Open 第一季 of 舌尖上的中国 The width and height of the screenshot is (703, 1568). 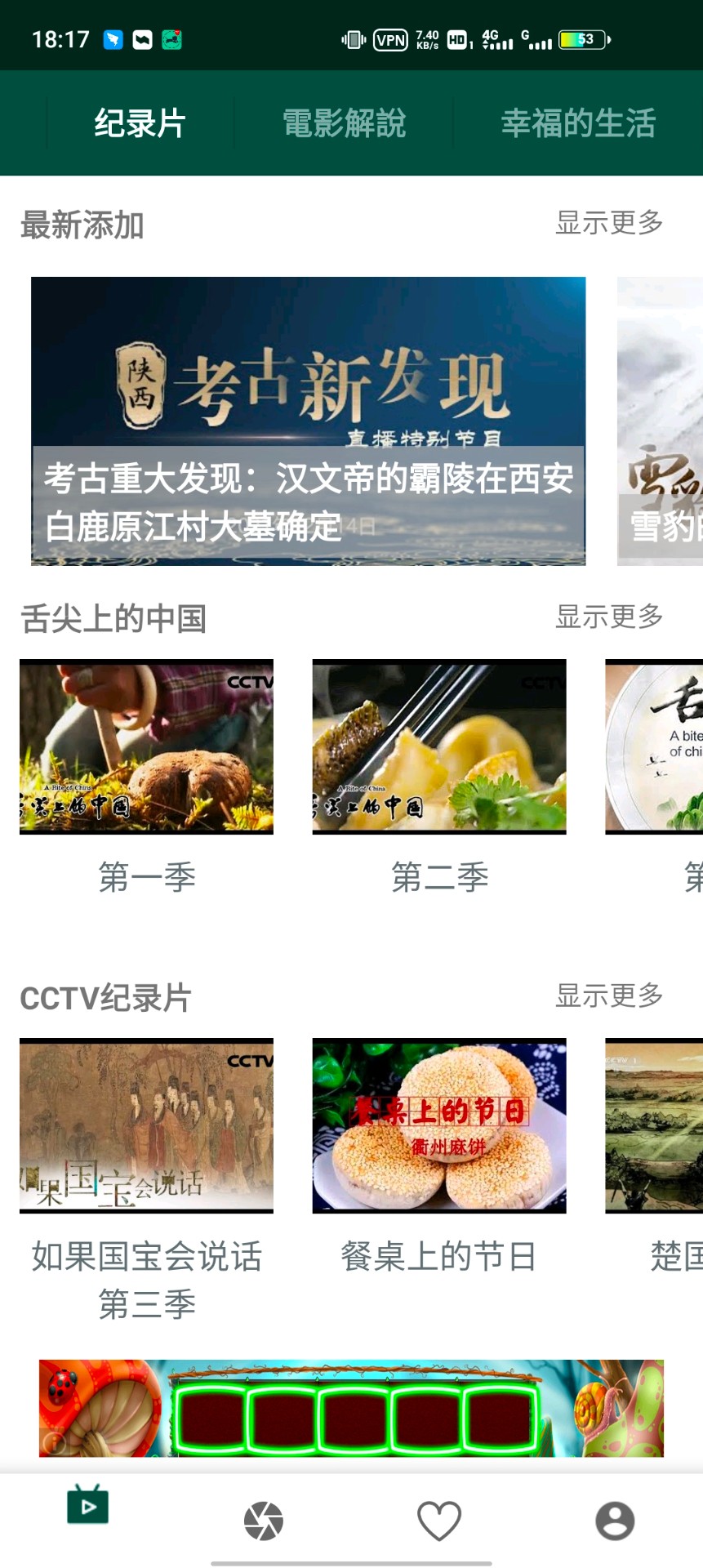147,746
